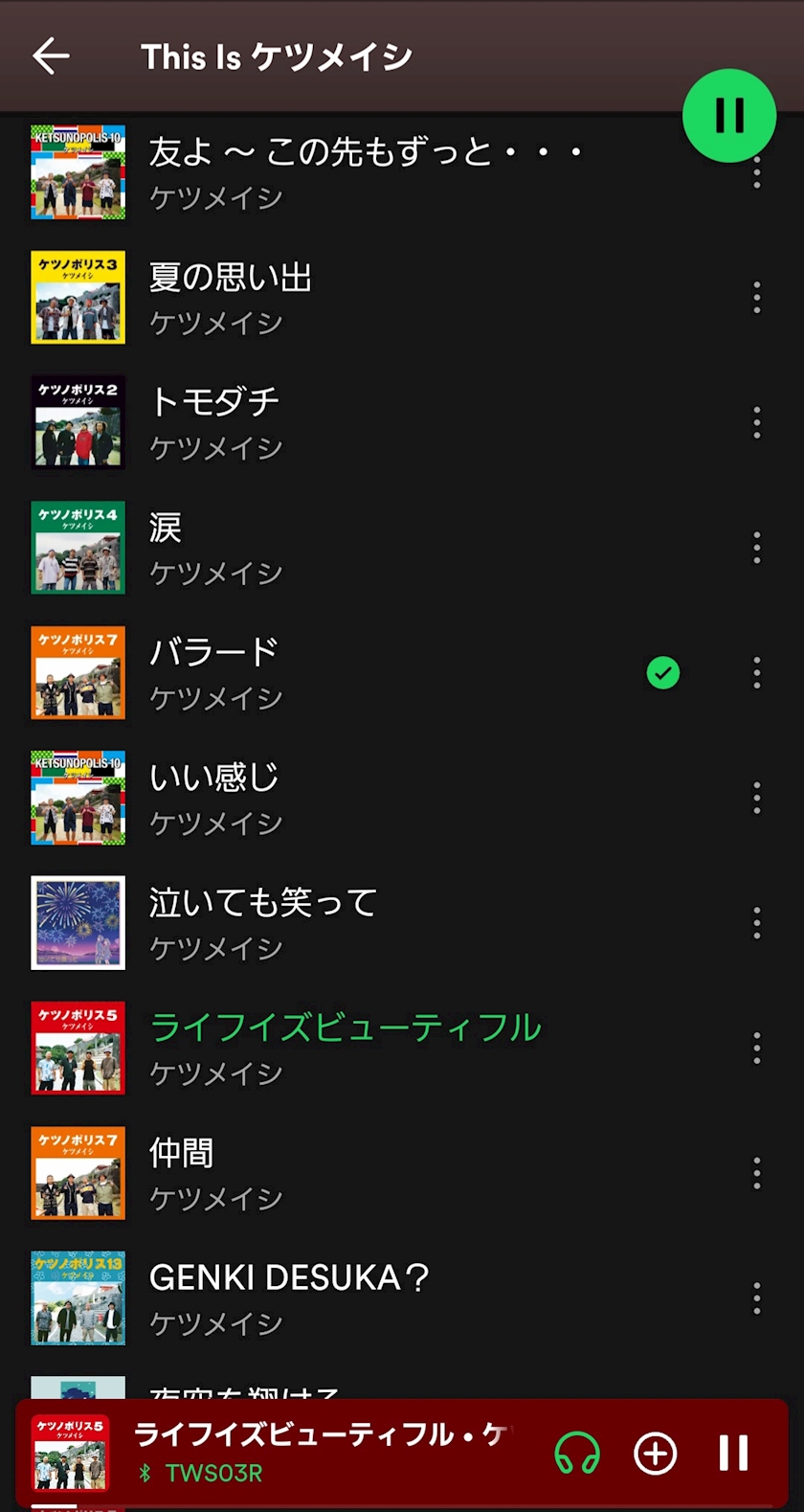Open more options for ライフイズビューティフル in the list

[x=757, y=1049]
